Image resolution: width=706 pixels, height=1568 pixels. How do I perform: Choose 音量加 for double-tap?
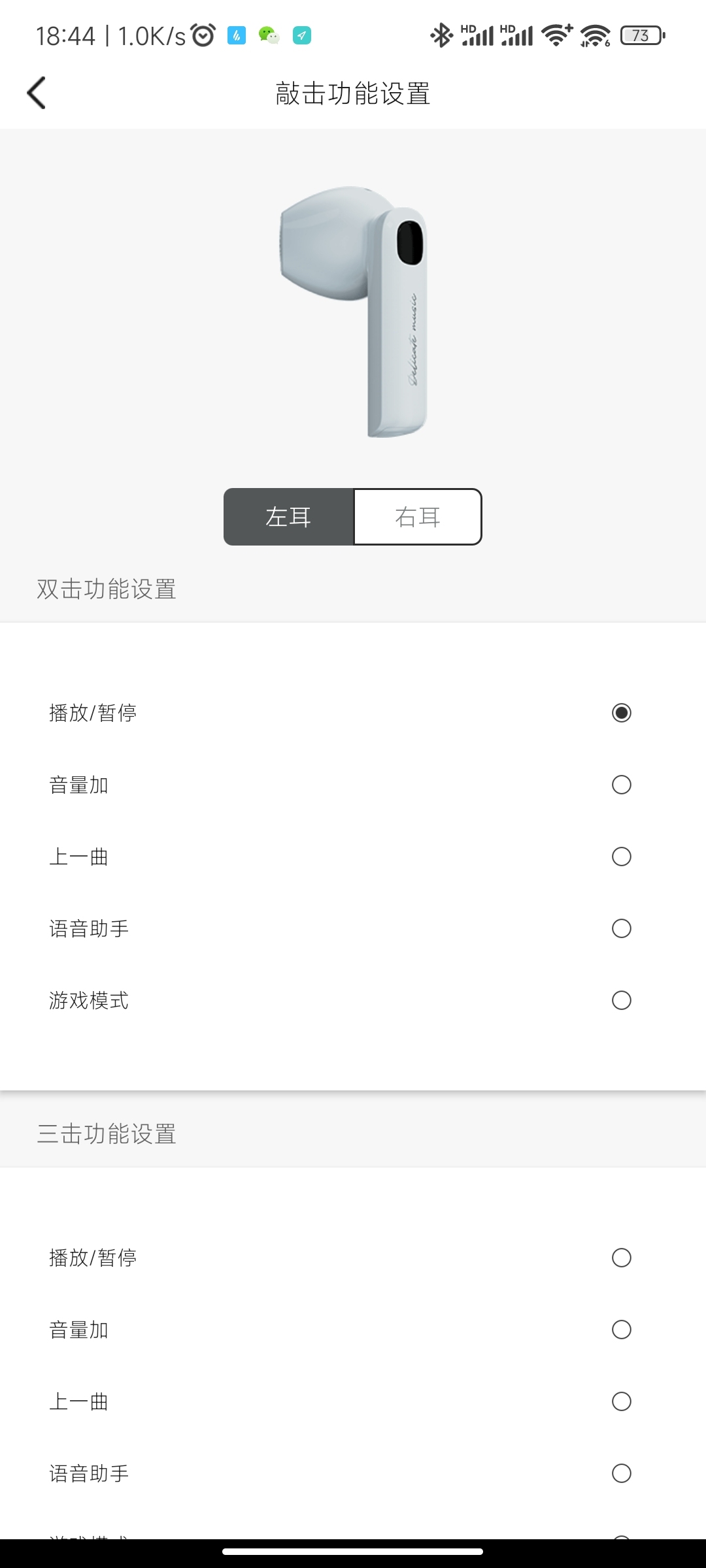pyautogui.click(x=353, y=785)
